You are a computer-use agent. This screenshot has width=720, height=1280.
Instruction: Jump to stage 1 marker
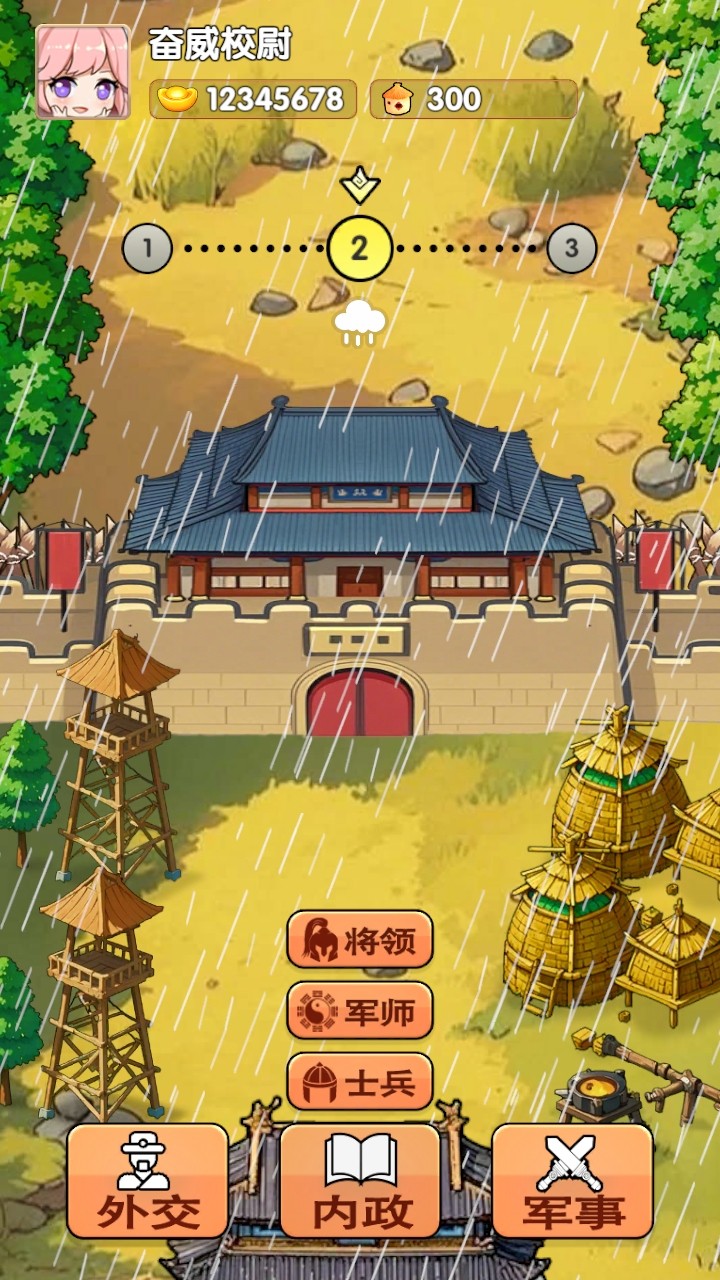(147, 248)
